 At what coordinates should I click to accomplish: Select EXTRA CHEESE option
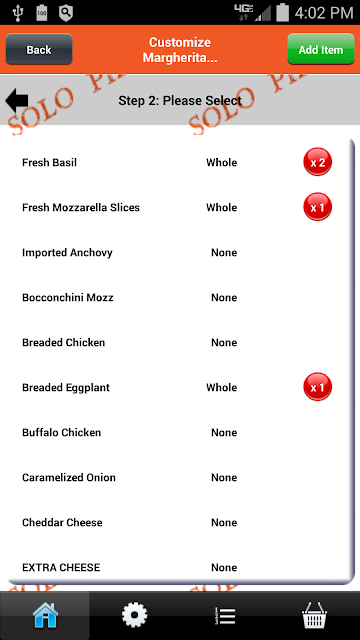click(178, 565)
